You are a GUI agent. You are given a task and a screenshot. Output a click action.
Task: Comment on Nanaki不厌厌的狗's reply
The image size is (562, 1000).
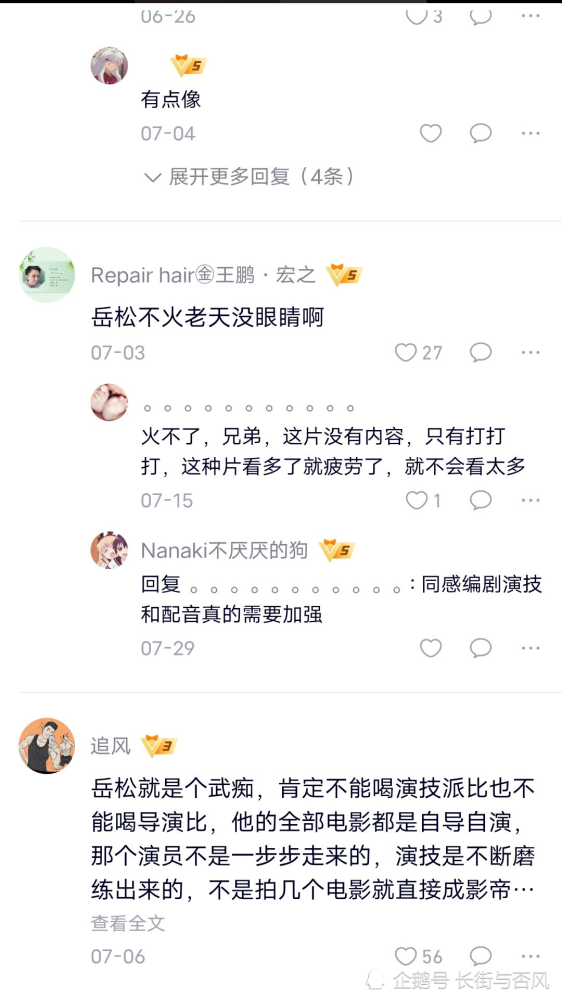[480, 648]
